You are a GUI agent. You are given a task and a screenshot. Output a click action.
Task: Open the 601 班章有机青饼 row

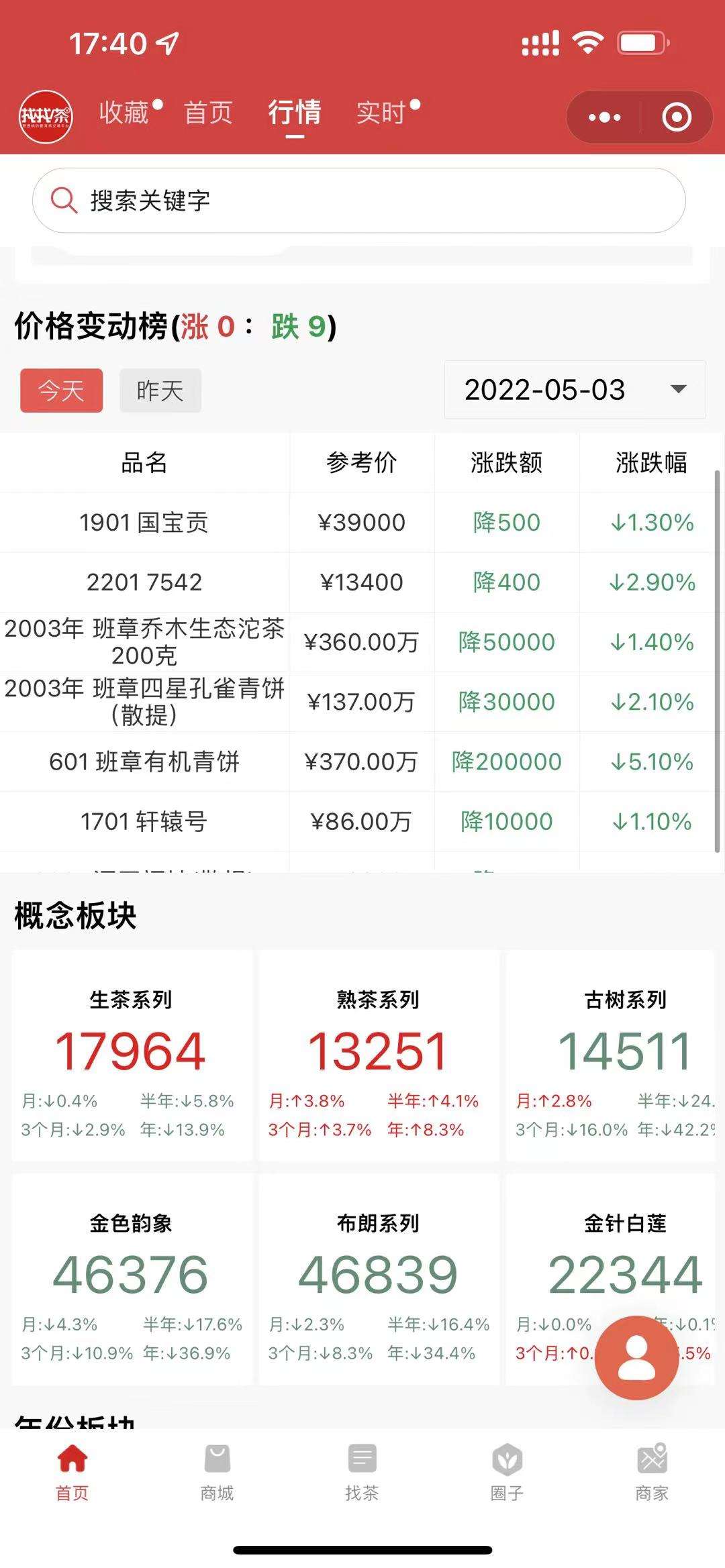(356, 762)
